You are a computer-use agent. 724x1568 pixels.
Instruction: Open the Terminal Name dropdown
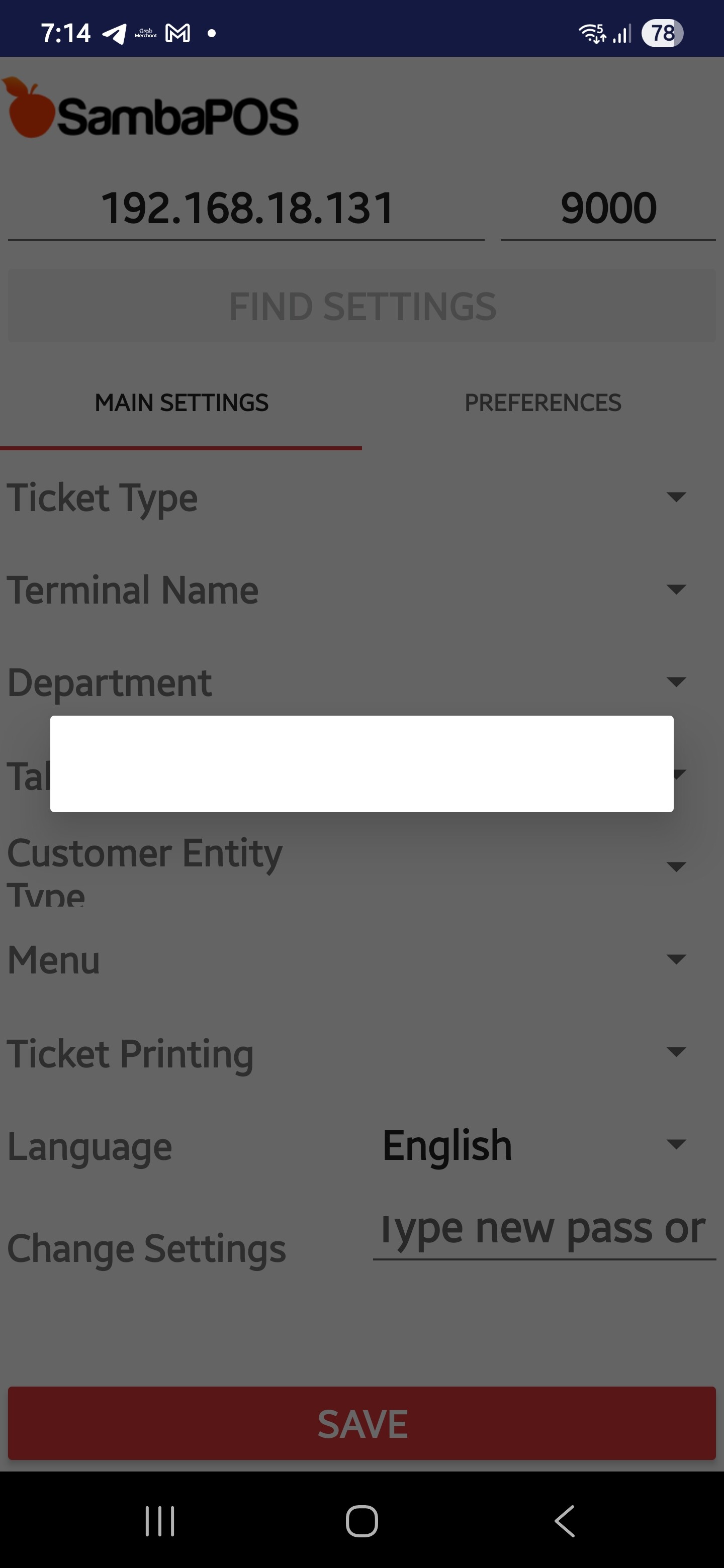pyautogui.click(x=676, y=590)
